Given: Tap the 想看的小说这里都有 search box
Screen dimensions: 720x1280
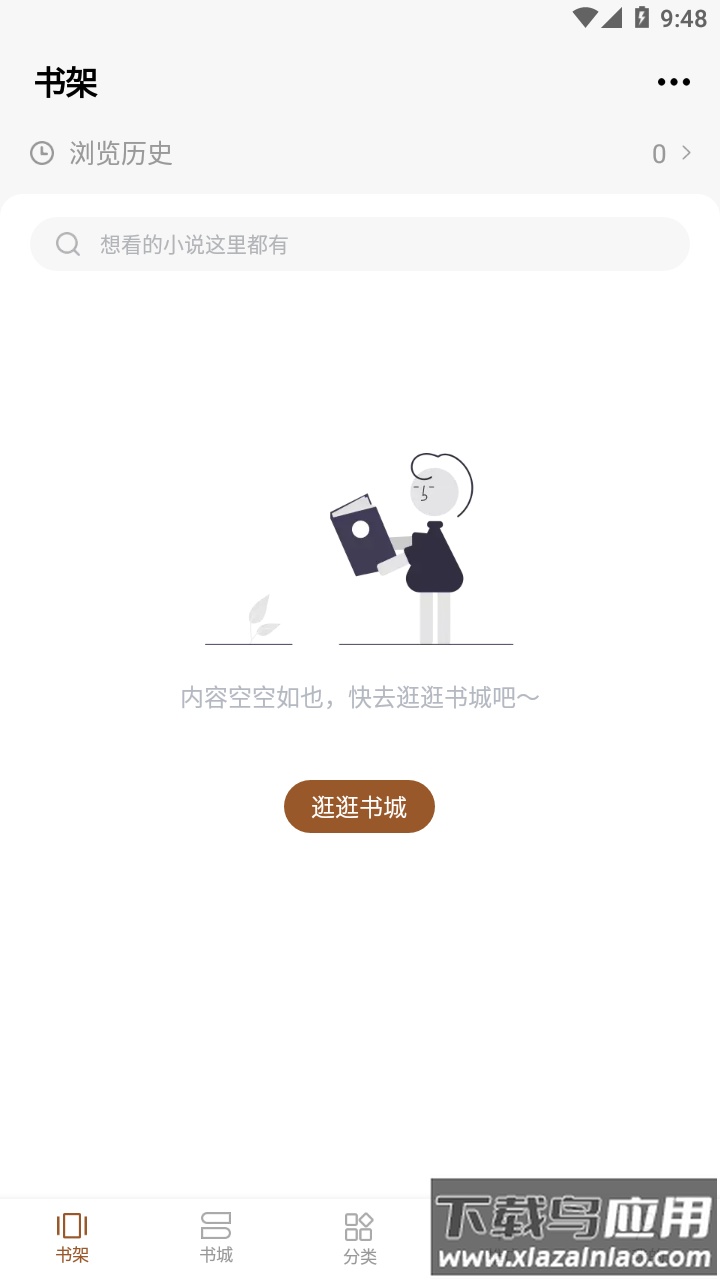Looking at the screenshot, I should [x=360, y=244].
